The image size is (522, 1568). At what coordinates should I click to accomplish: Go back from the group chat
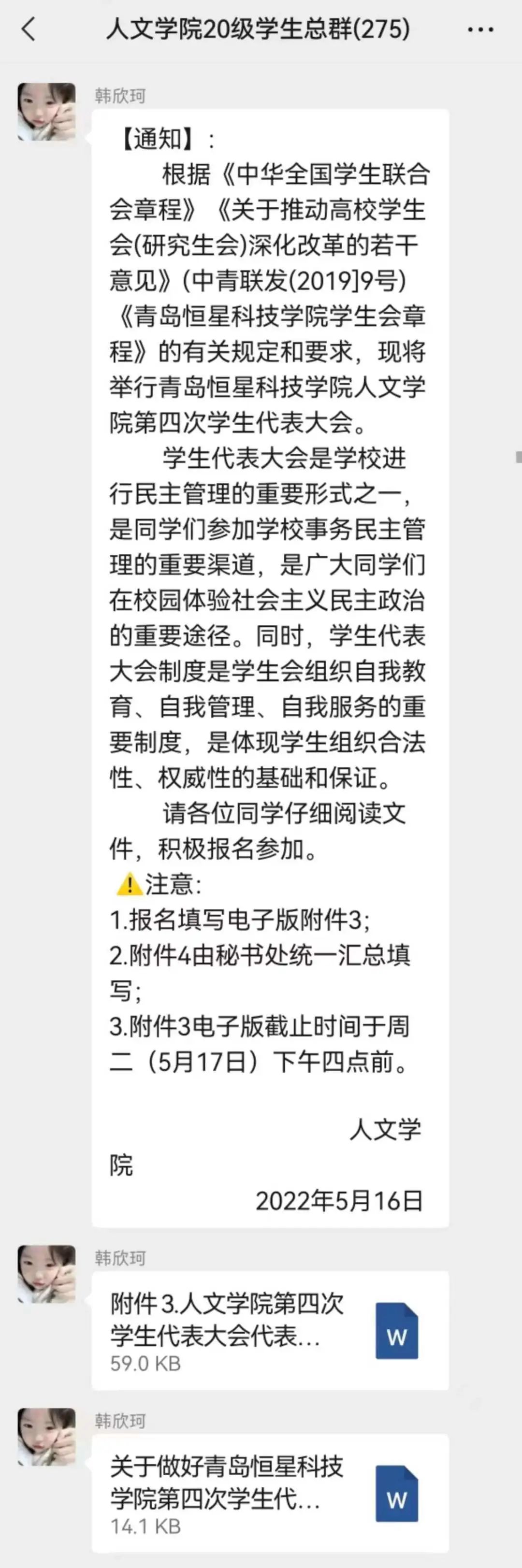pyautogui.click(x=29, y=29)
